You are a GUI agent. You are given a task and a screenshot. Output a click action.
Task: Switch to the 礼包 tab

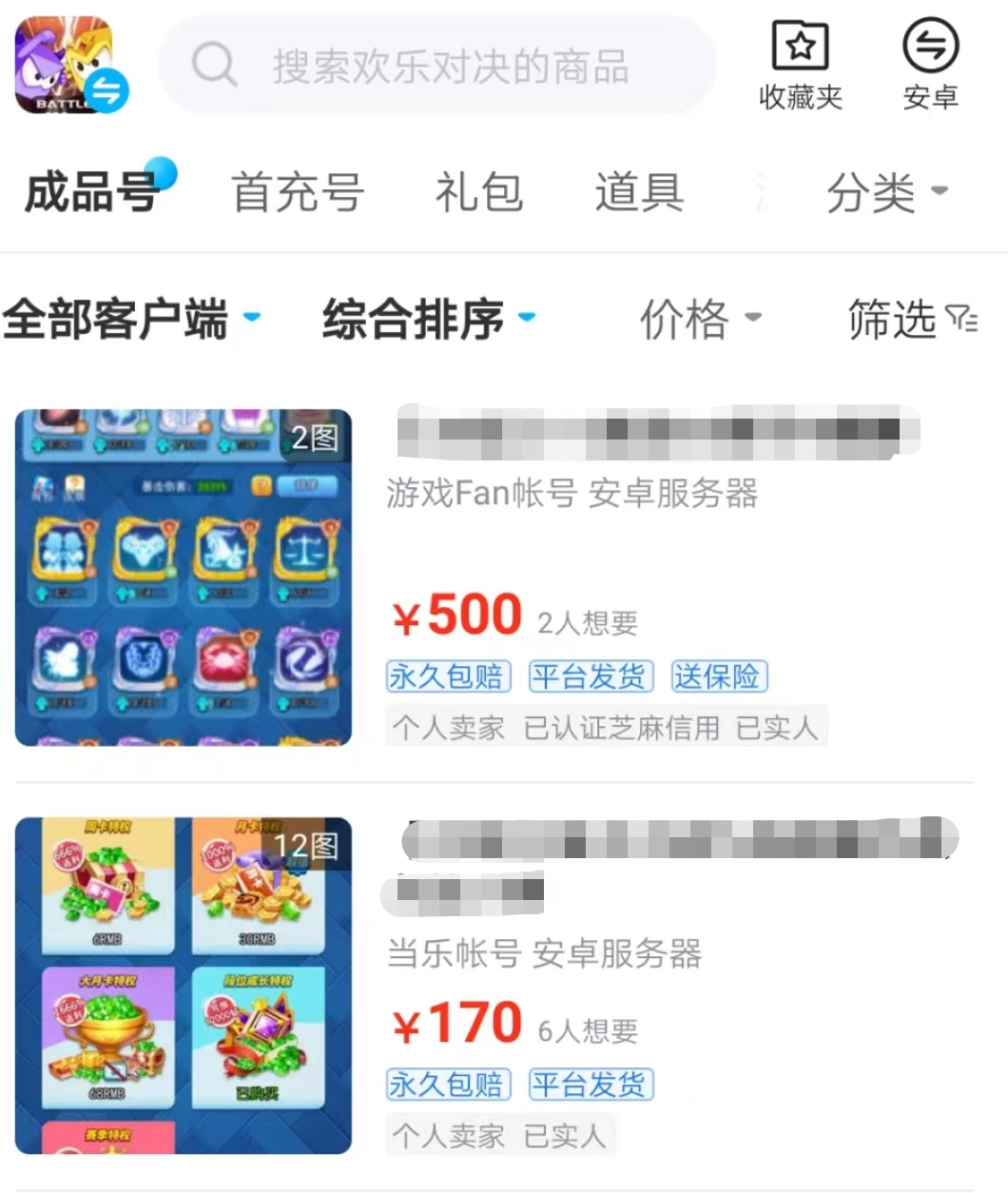[478, 192]
